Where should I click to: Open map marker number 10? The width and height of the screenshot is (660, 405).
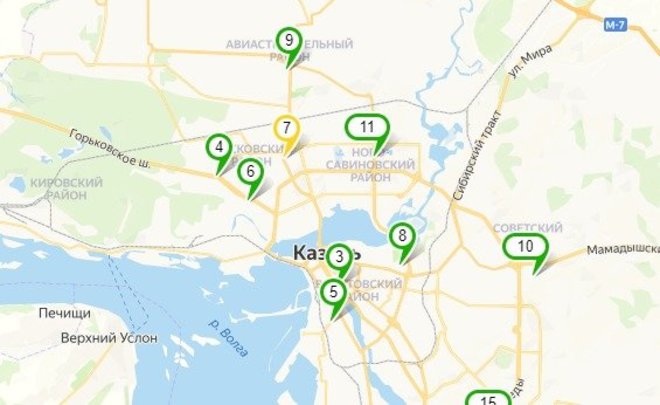(530, 246)
